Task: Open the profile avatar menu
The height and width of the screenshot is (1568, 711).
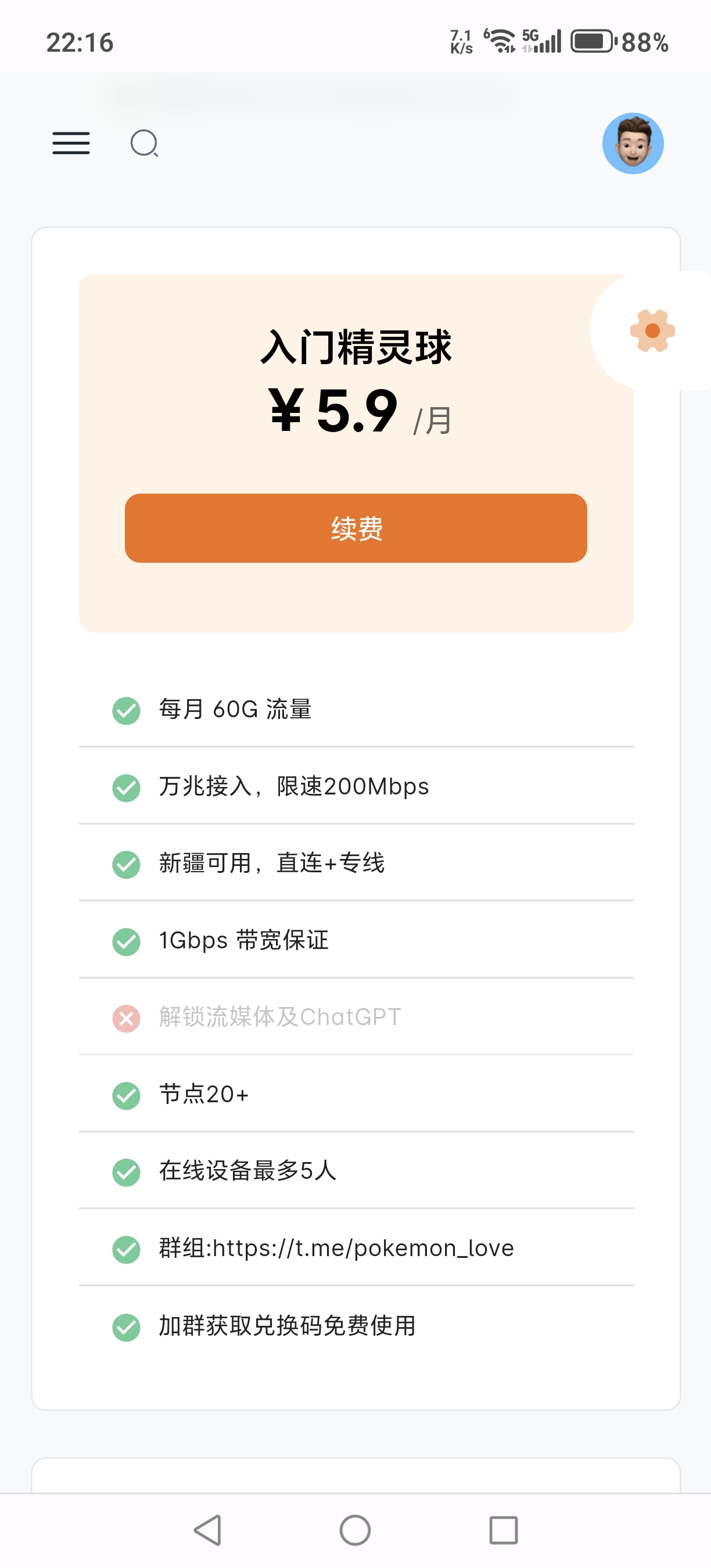Action: click(x=633, y=143)
